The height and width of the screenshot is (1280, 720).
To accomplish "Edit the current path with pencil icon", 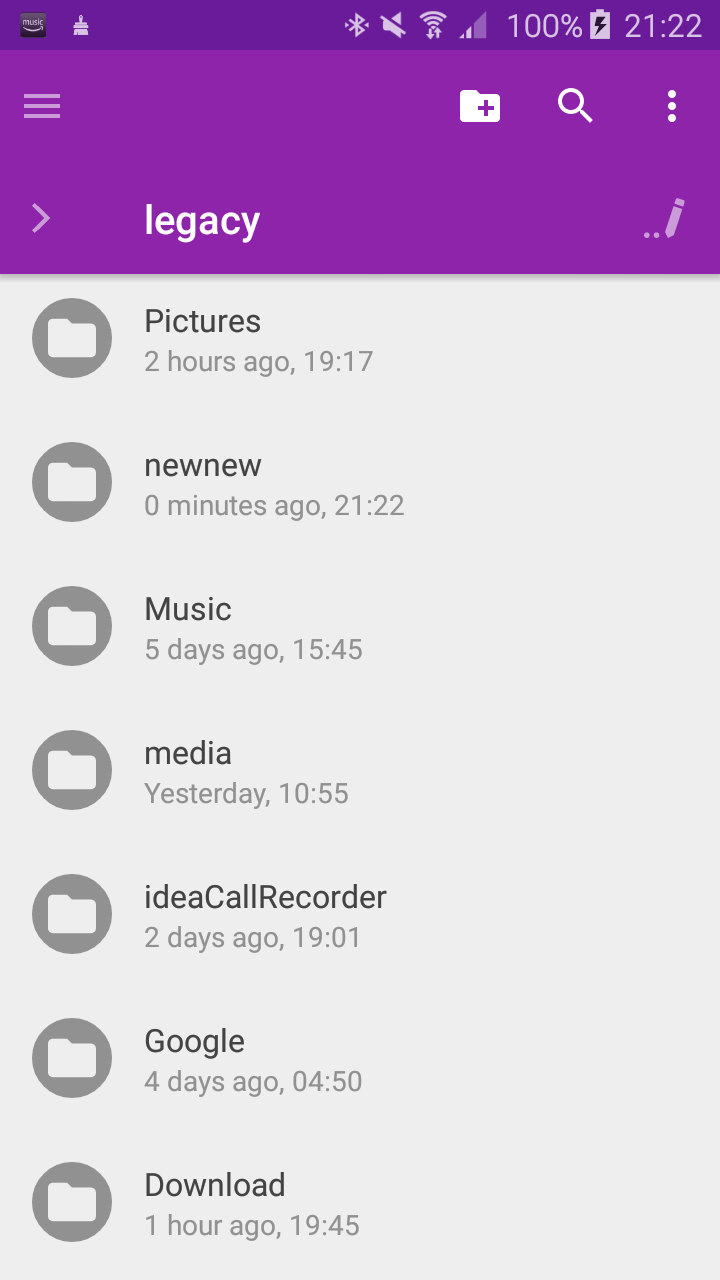I will (666, 219).
